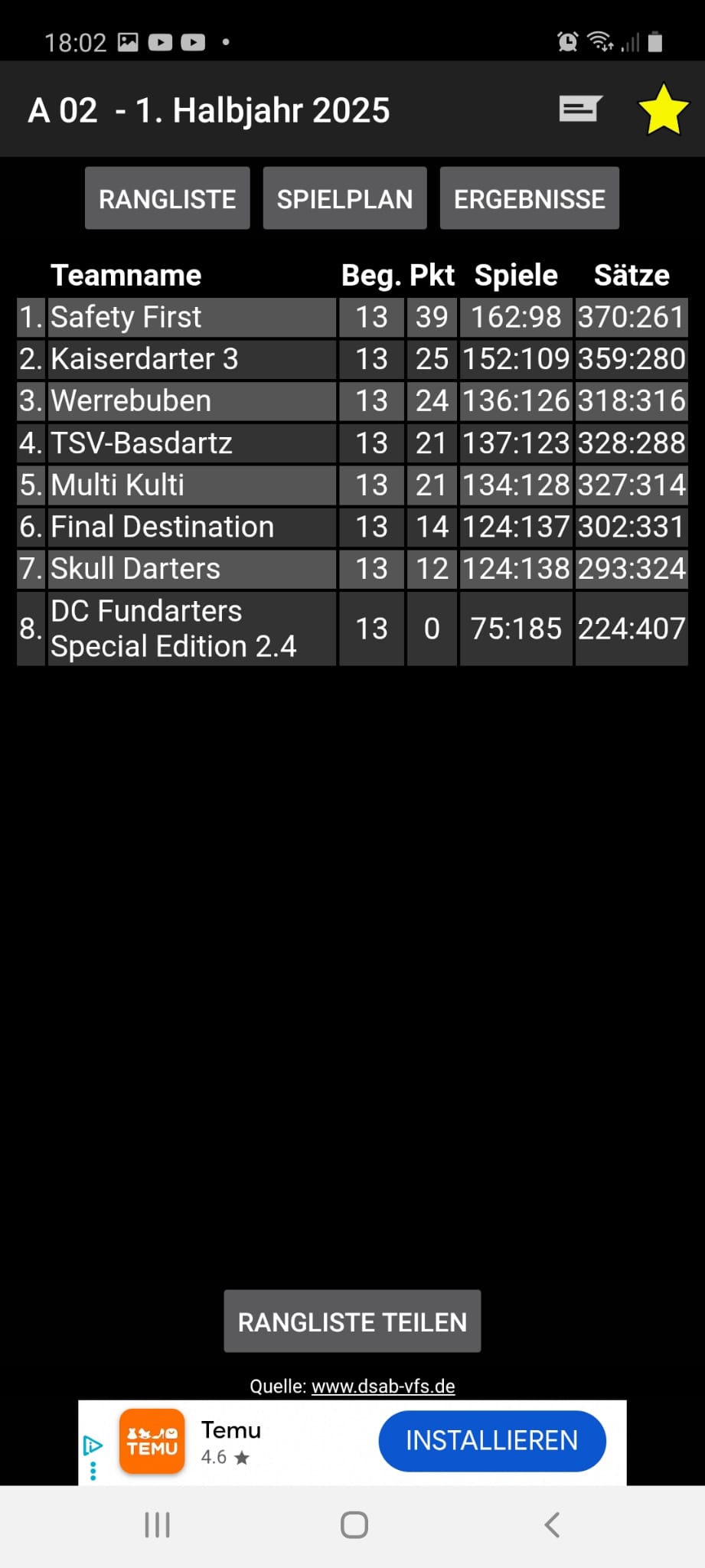Share the ranking with RANGLISTE TEILEN

(x=352, y=1321)
